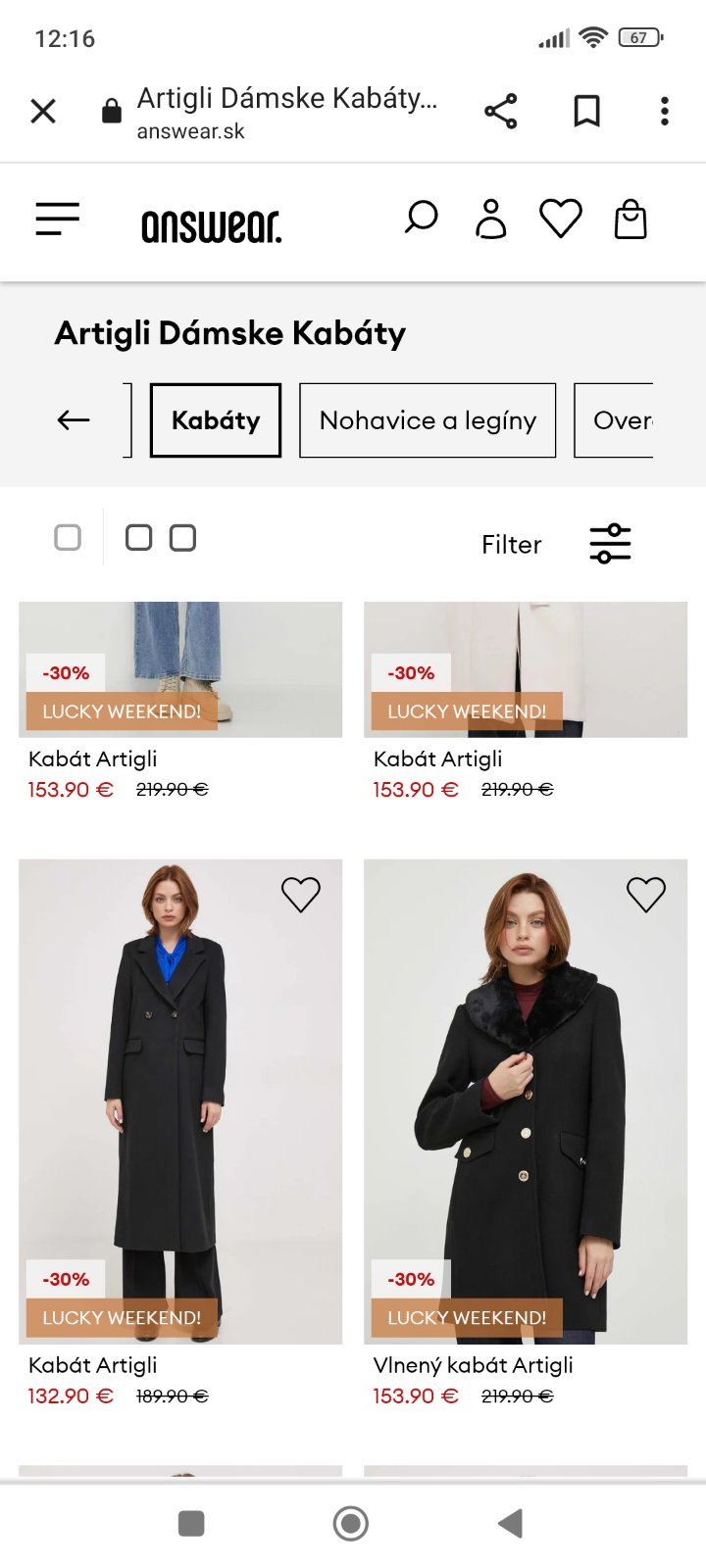The height and width of the screenshot is (1568, 706).
Task: Share this page
Action: [500, 112]
